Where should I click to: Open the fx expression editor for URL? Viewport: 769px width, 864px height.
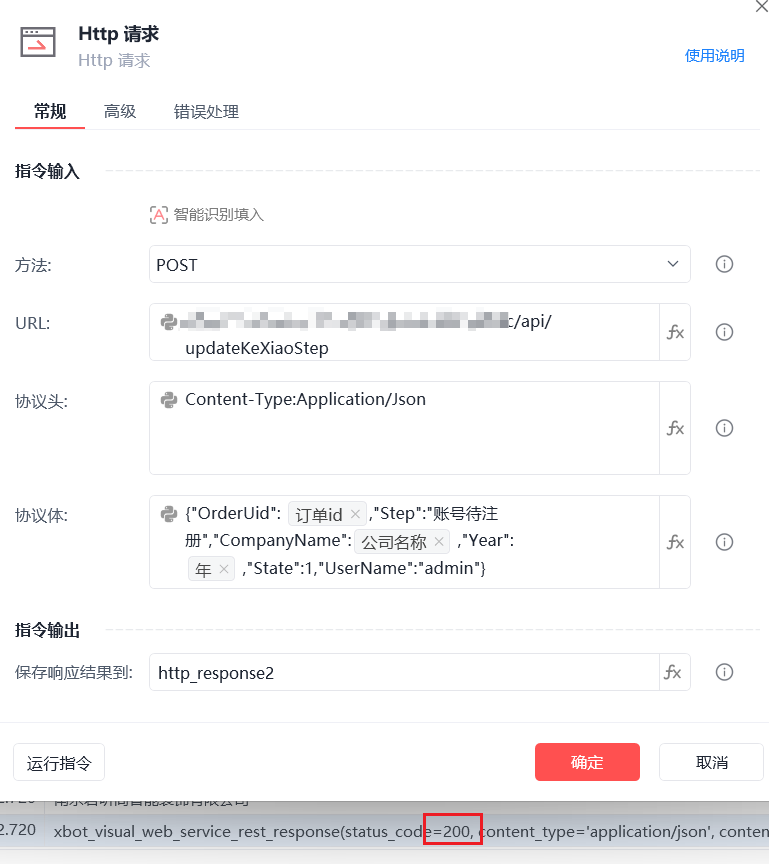tap(675, 332)
